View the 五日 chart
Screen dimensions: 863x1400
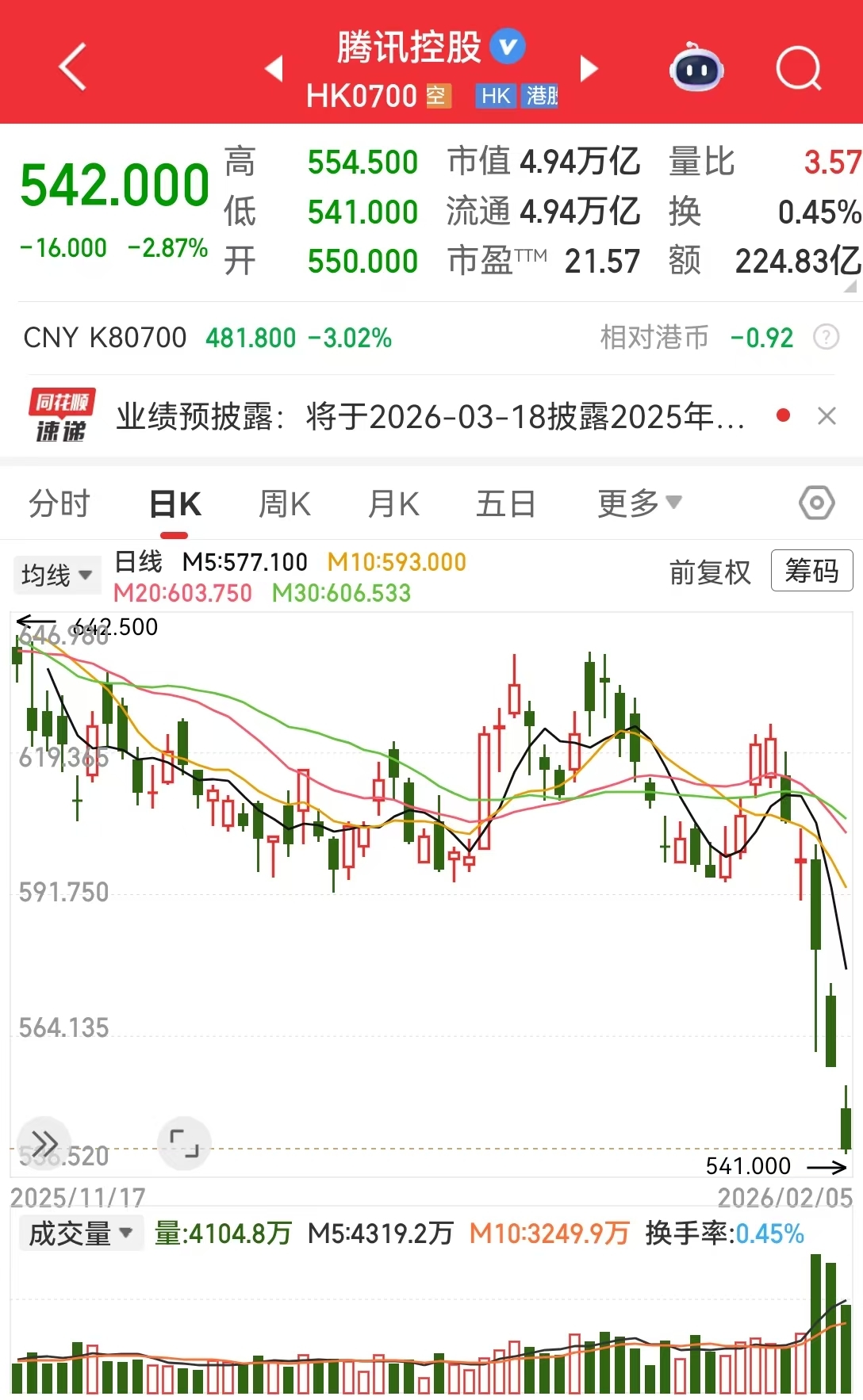(x=506, y=503)
